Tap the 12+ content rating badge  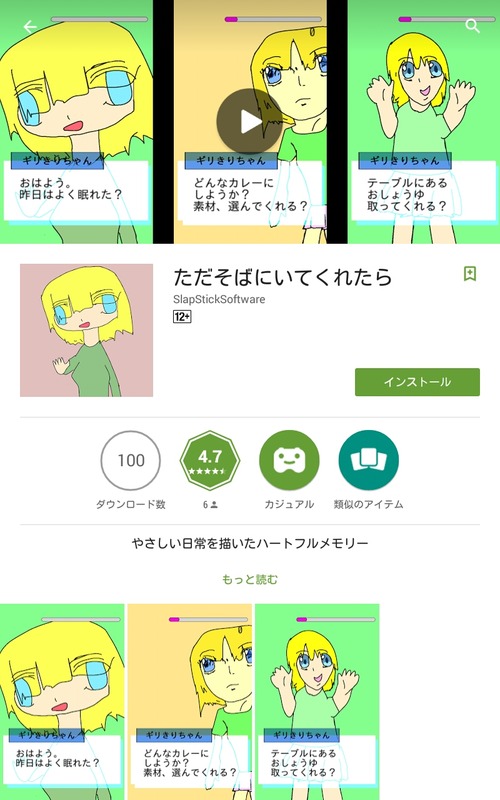point(182,317)
